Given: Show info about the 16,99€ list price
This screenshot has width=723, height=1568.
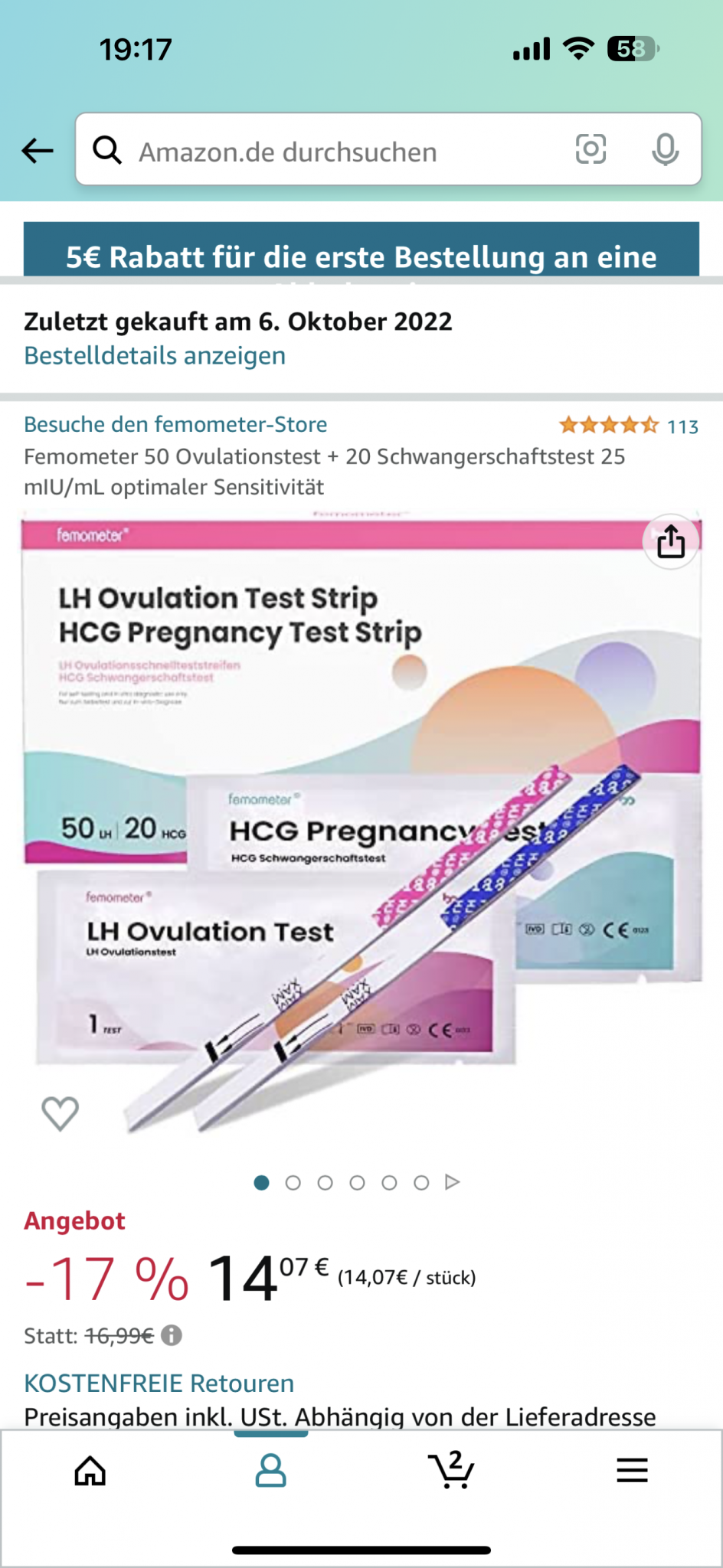Looking at the screenshot, I should point(172,1336).
